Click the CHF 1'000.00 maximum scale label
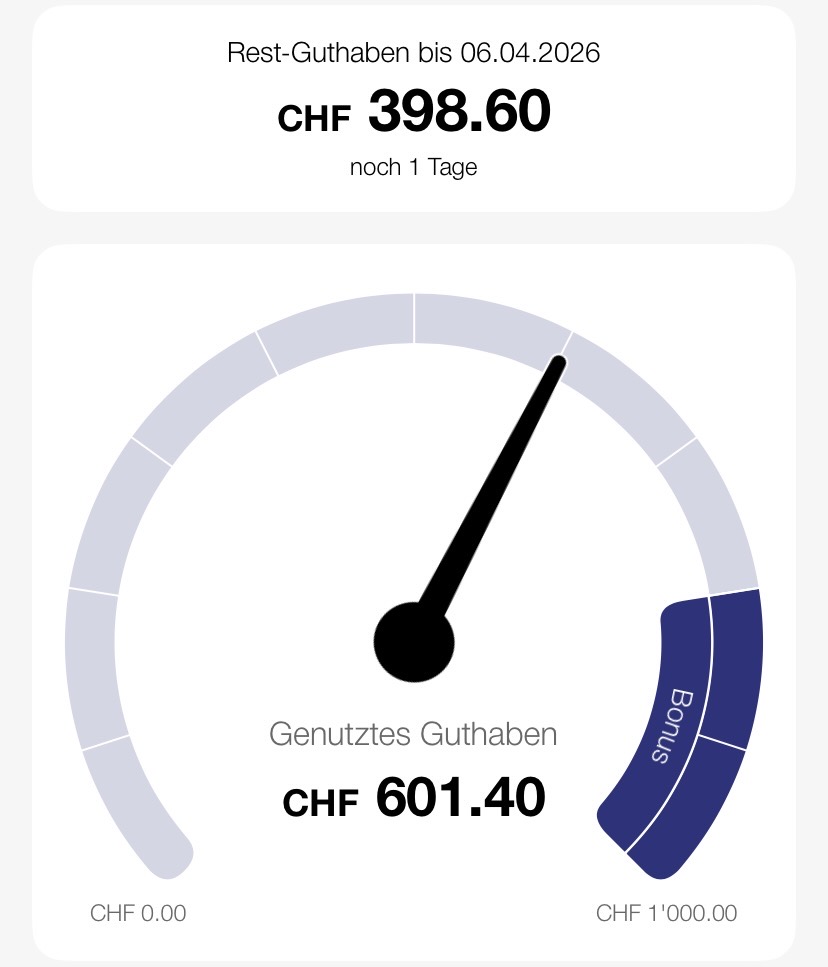Screen dimensions: 828x967 666,912
